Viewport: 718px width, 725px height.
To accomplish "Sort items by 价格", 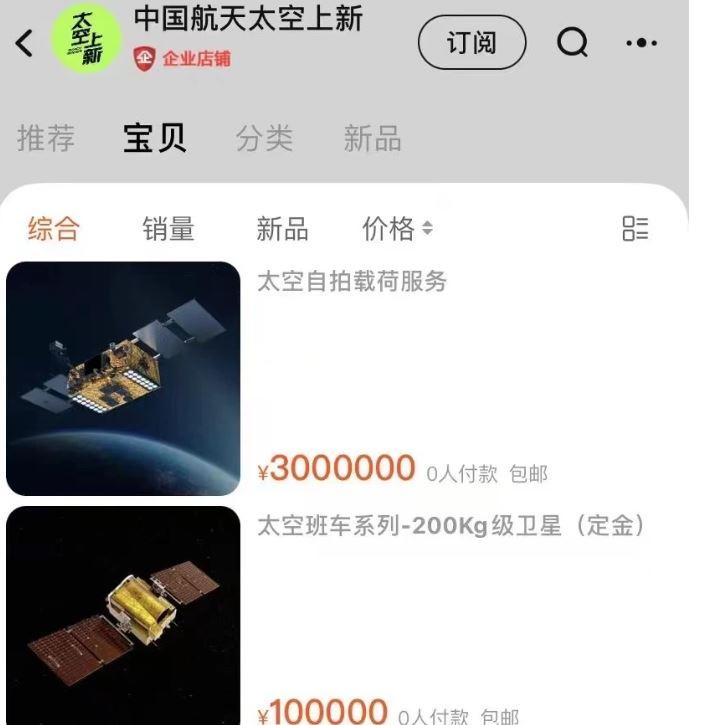I will (x=397, y=229).
